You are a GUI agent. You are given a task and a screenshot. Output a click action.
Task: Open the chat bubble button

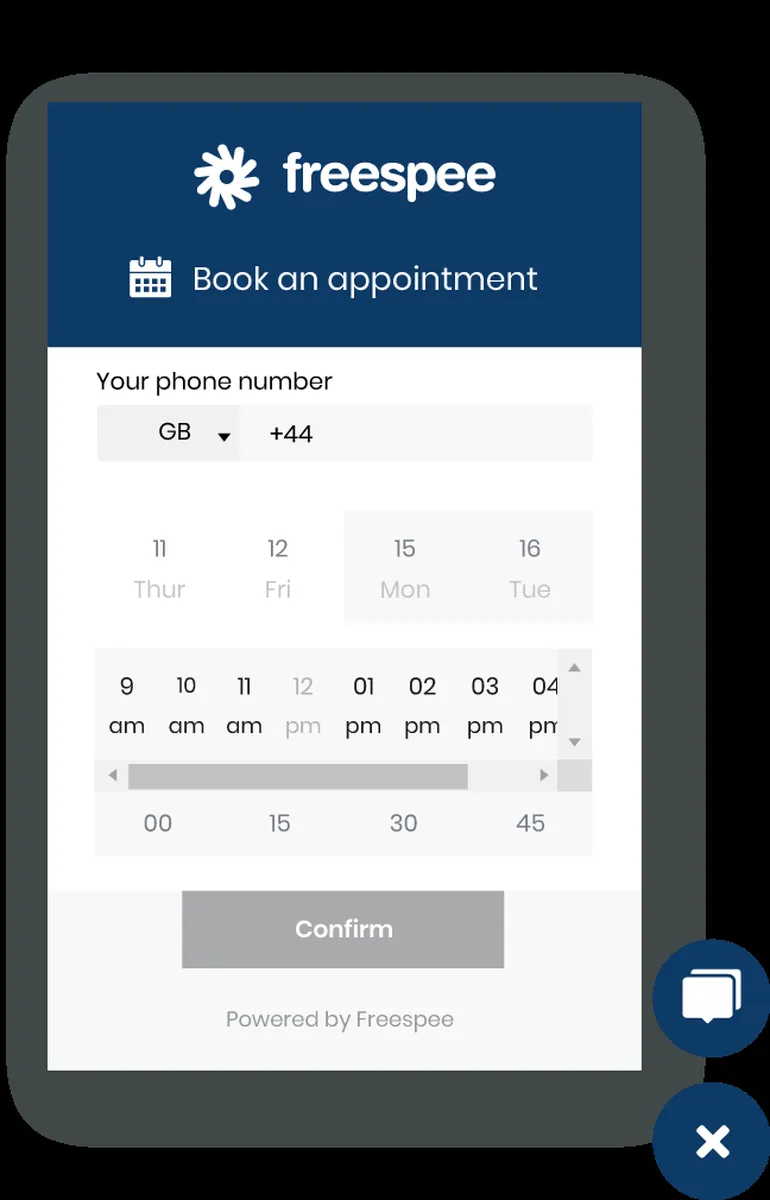[x=711, y=997]
